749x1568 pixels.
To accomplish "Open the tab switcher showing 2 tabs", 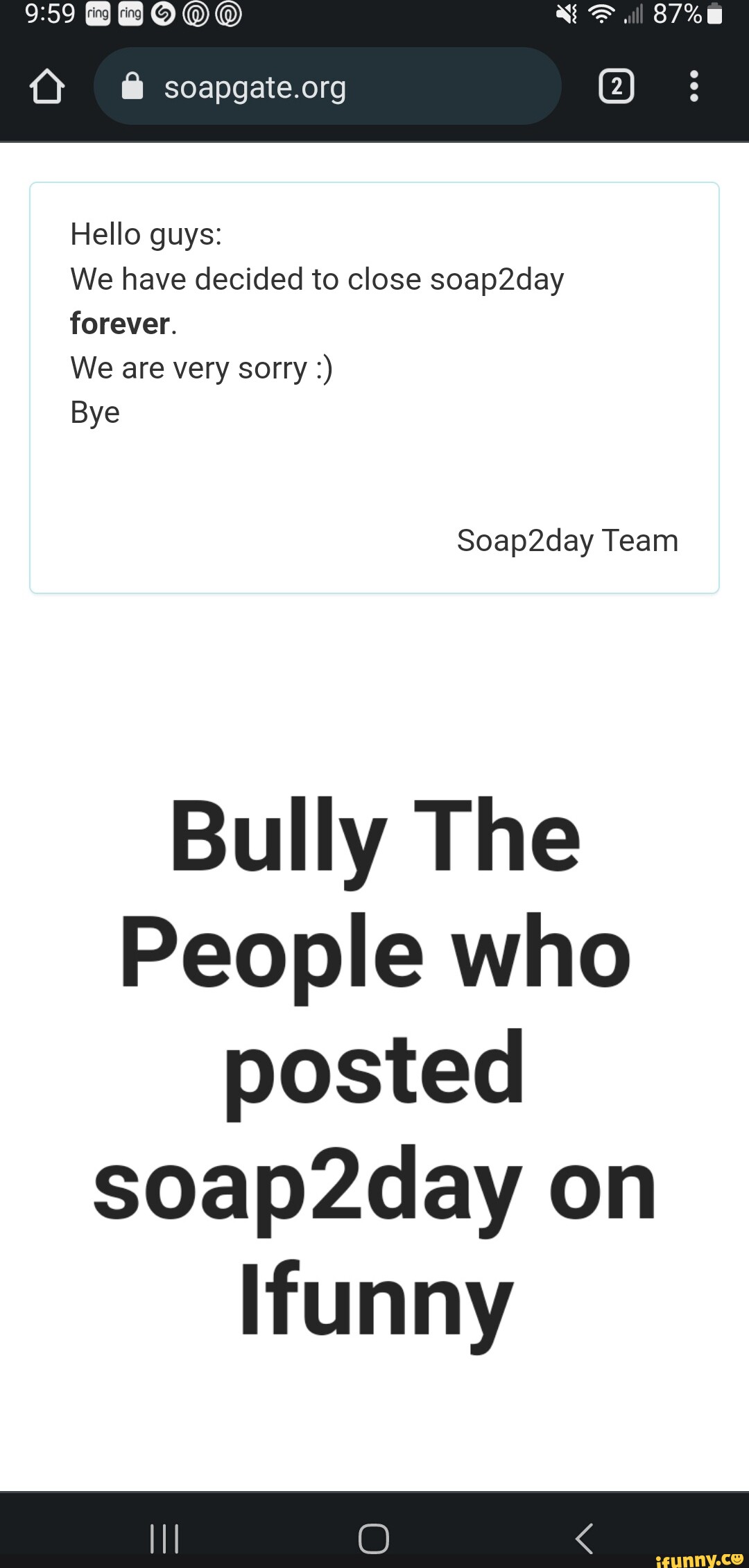I will 616,87.
